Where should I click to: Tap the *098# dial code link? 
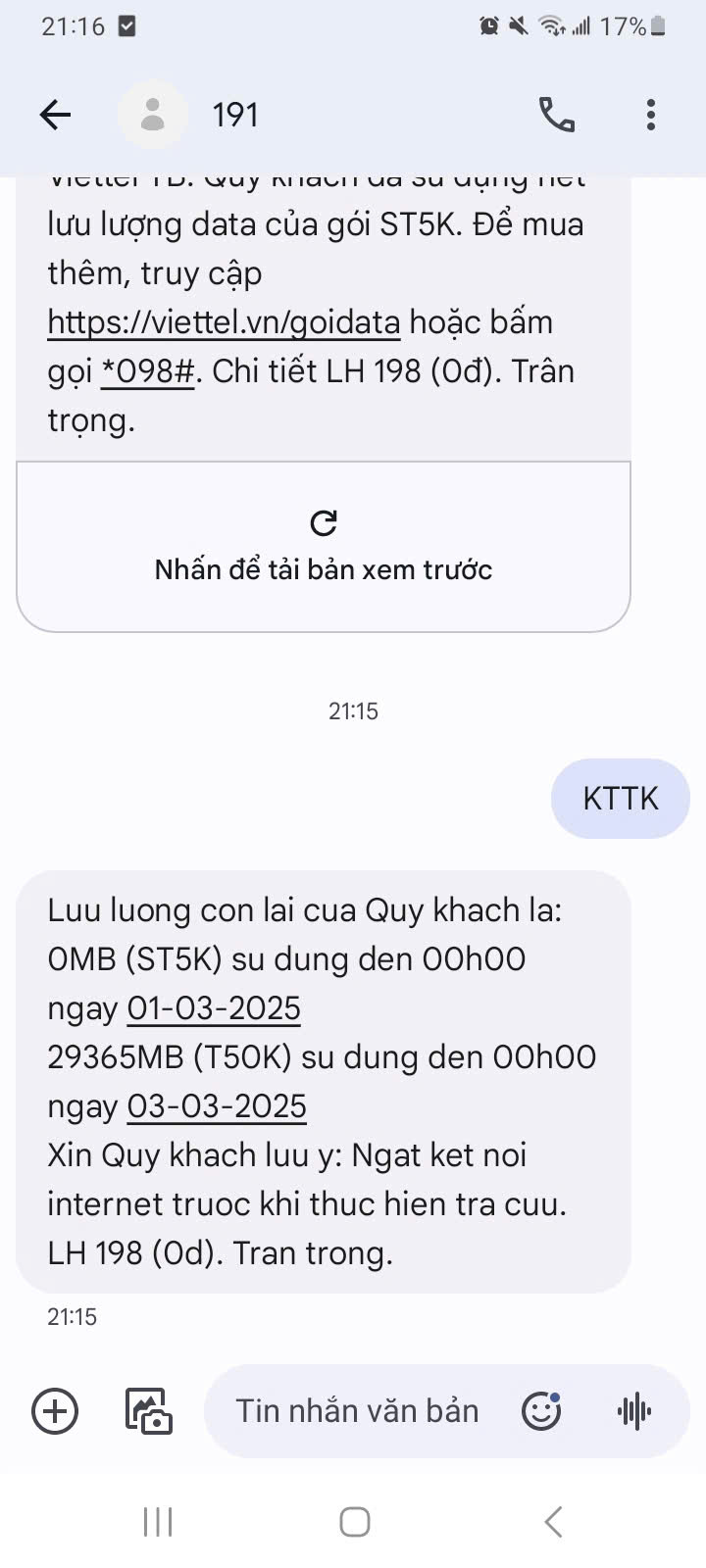click(x=147, y=371)
